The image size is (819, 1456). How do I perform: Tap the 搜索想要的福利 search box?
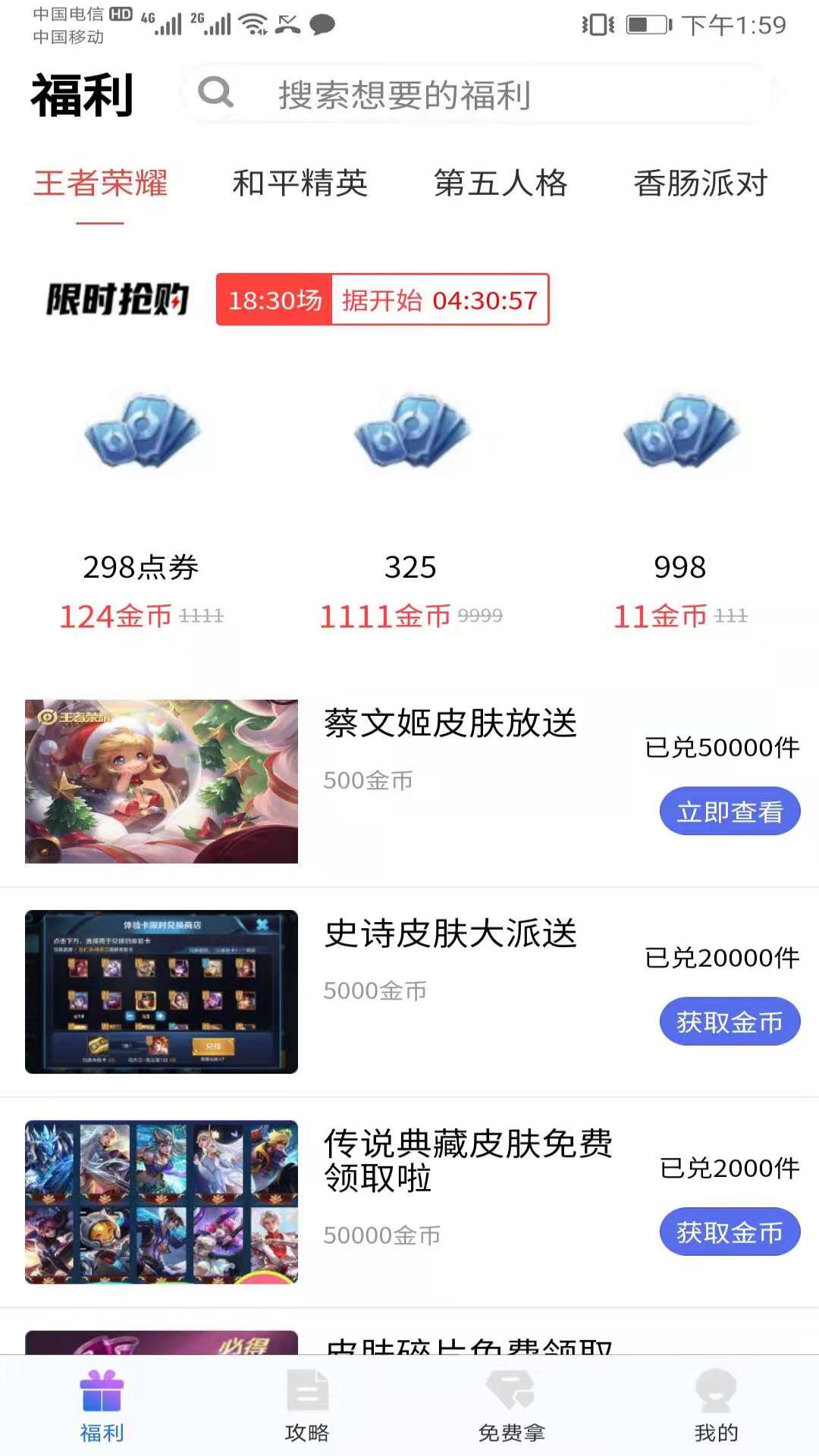(478, 95)
